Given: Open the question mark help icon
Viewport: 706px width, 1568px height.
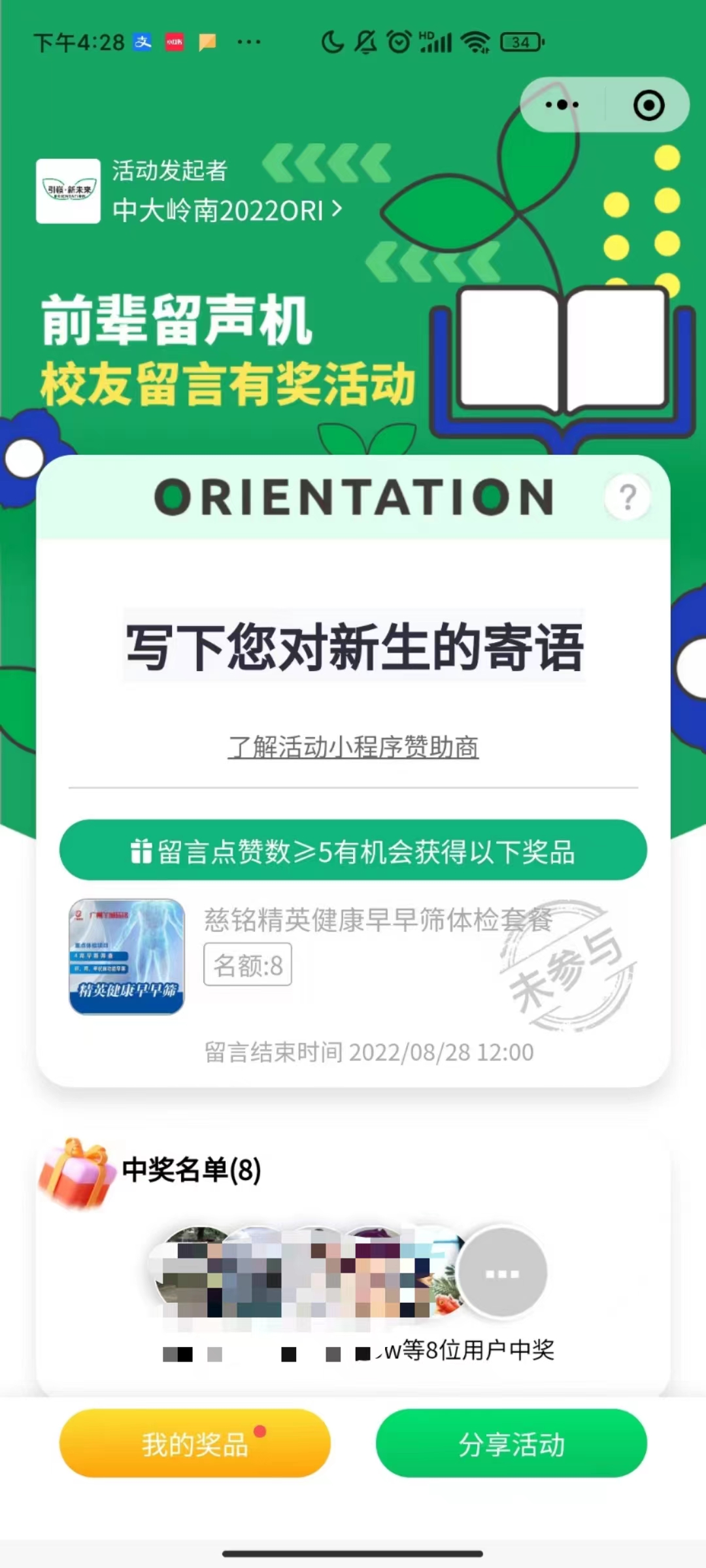Looking at the screenshot, I should coord(628,498).
